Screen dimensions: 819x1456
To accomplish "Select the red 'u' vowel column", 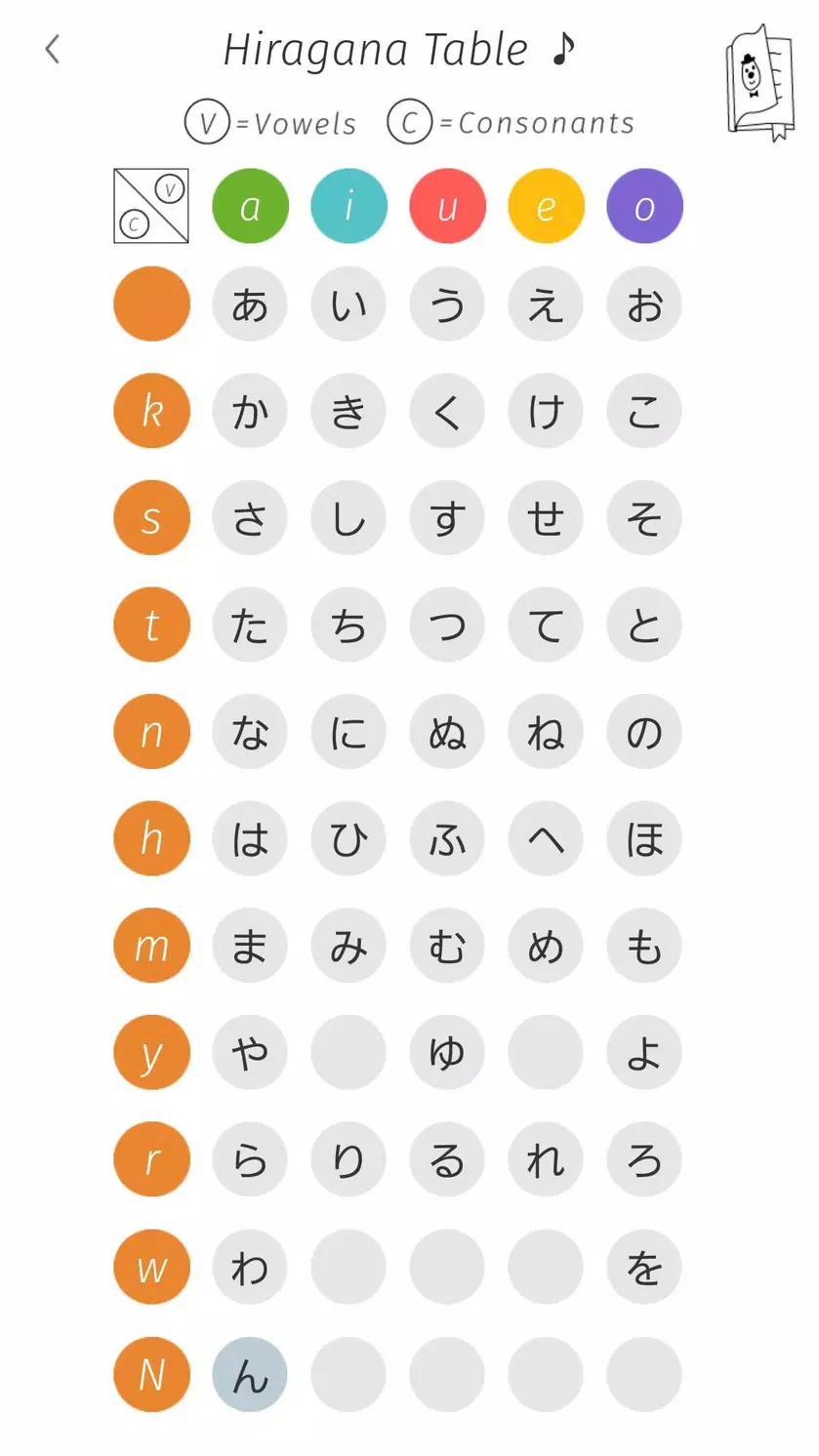I will tap(447, 206).
